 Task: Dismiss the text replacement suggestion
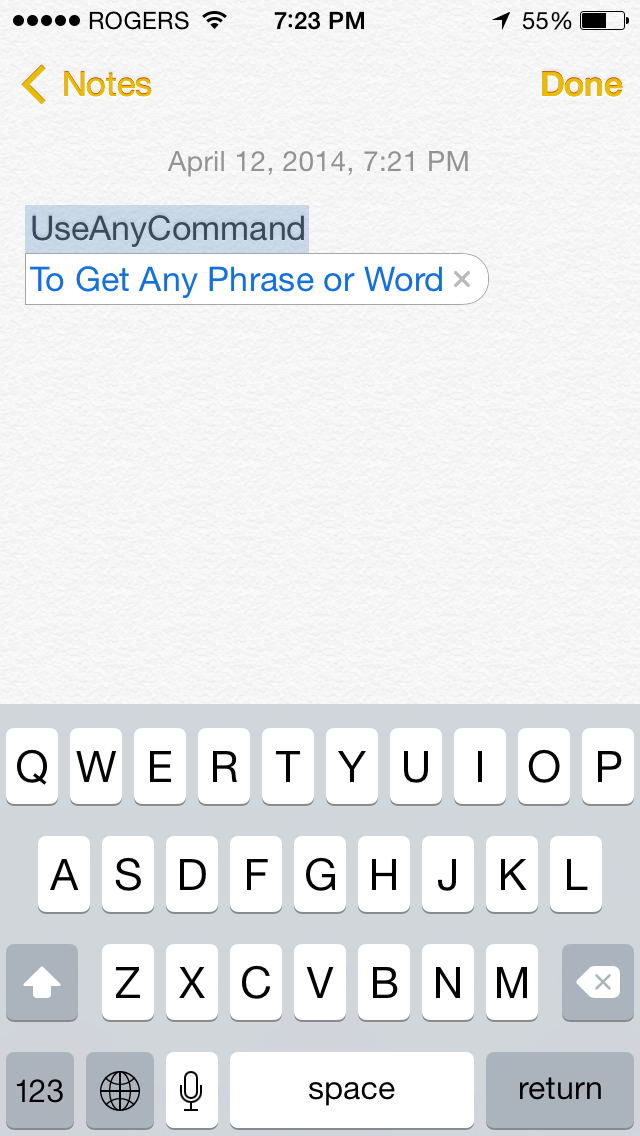pos(462,280)
